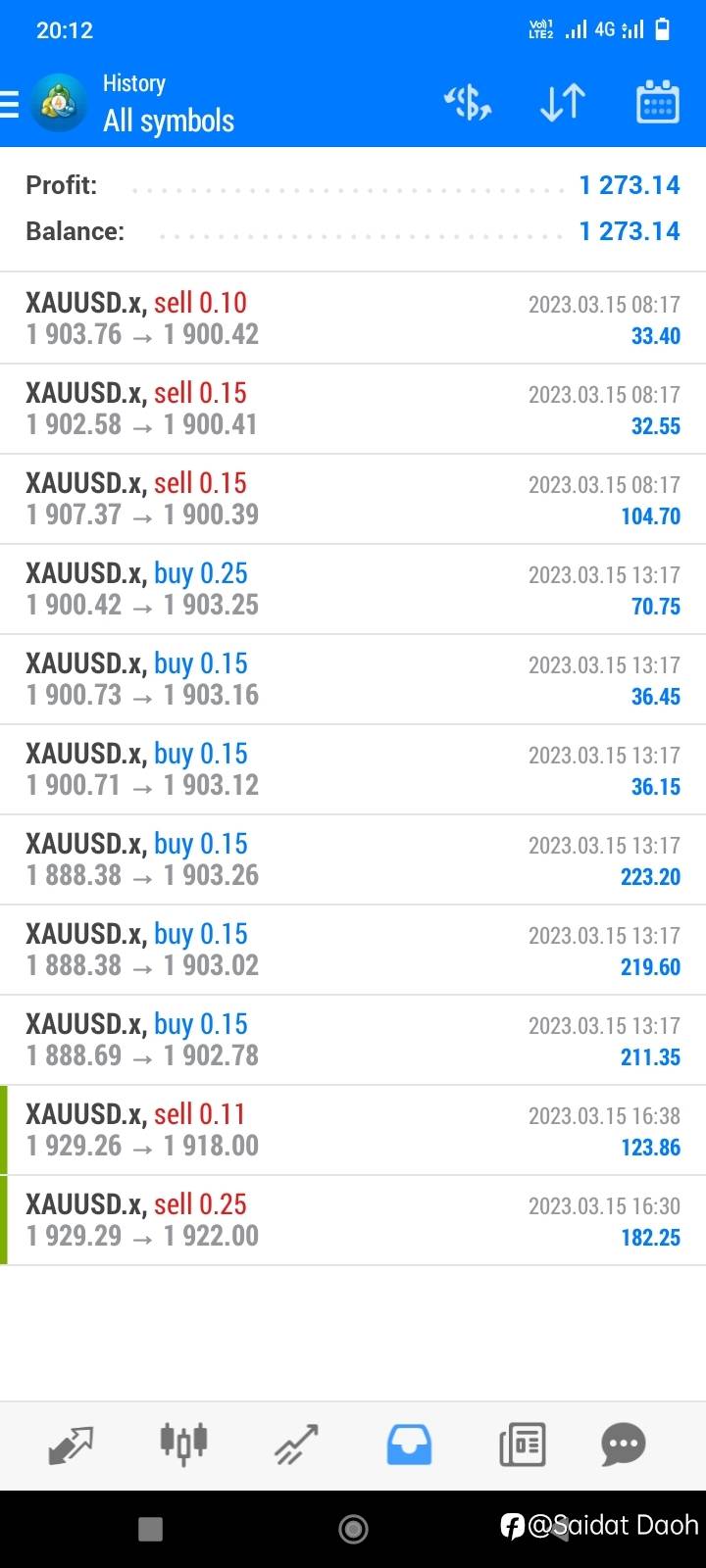Screen dimensions: 706x1568
Task: Open the sell 0.10 trade with profit 33.40
Action: pos(353,318)
